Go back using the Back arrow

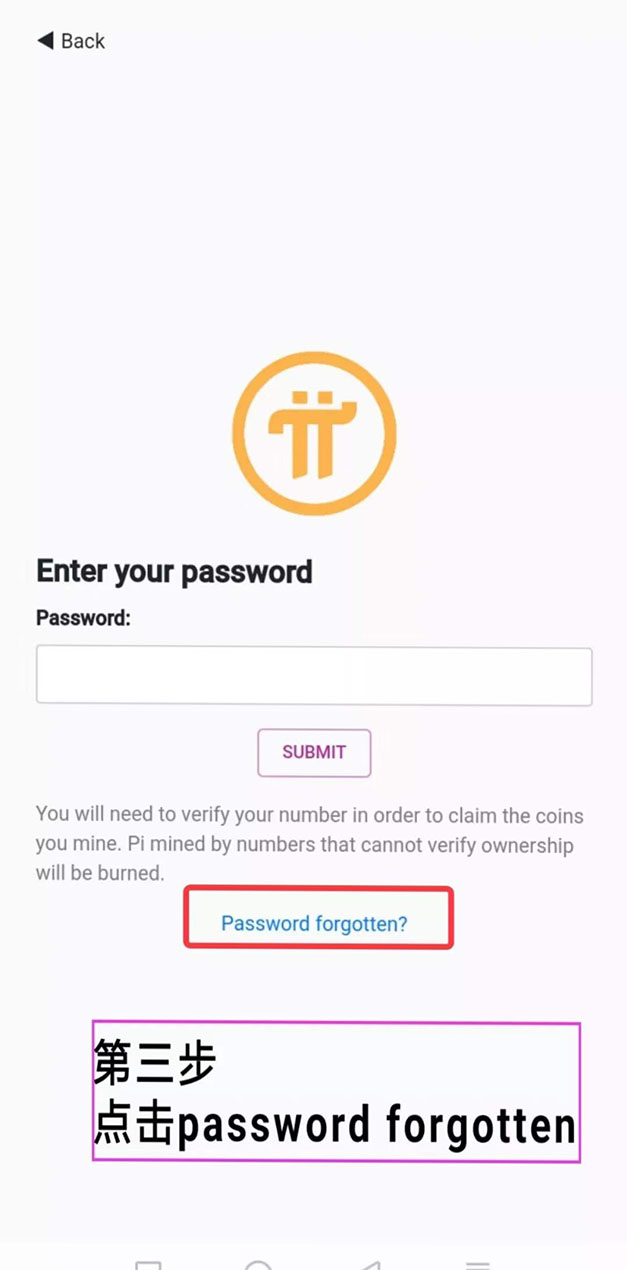coord(70,41)
